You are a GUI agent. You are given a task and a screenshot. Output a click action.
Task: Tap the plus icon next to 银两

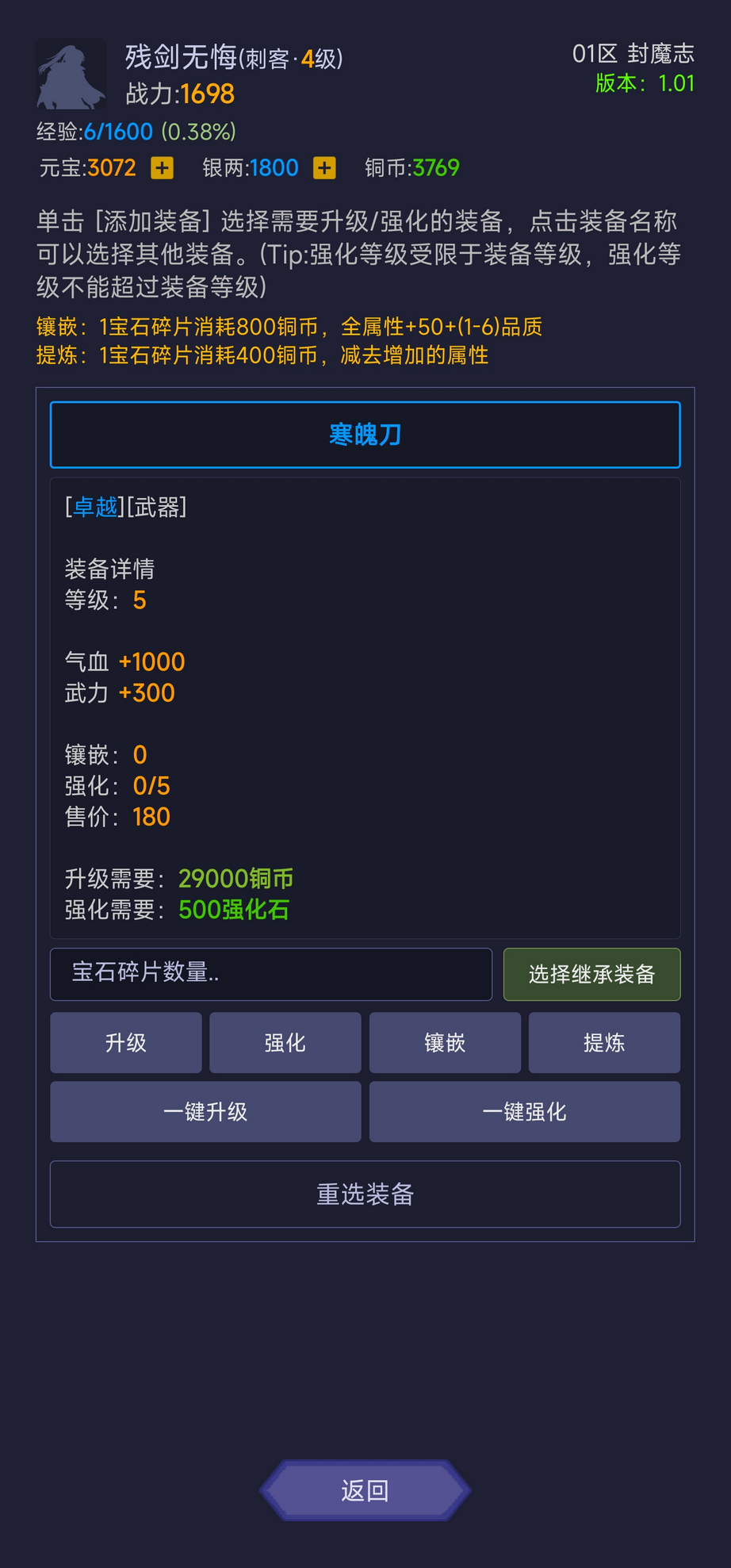pyautogui.click(x=324, y=168)
